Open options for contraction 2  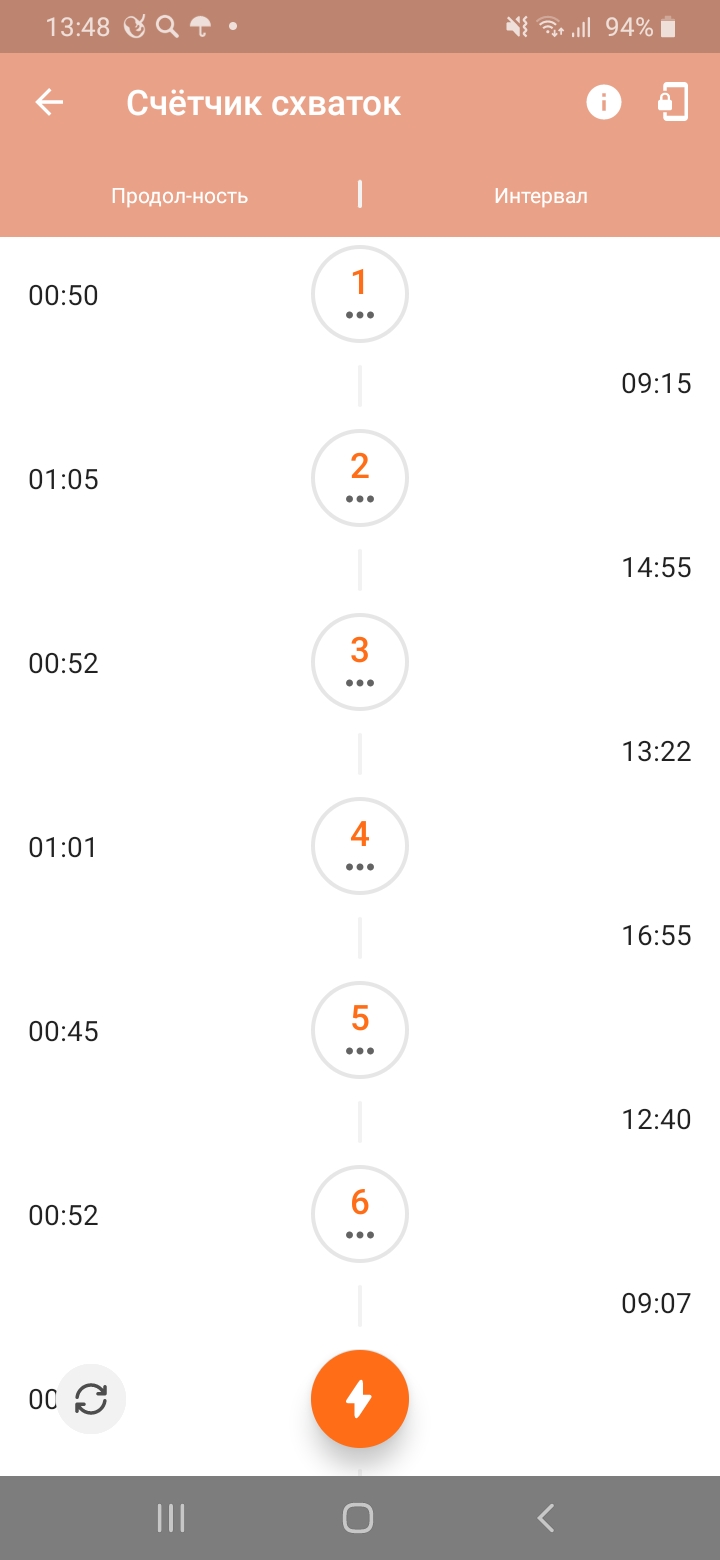(360, 478)
